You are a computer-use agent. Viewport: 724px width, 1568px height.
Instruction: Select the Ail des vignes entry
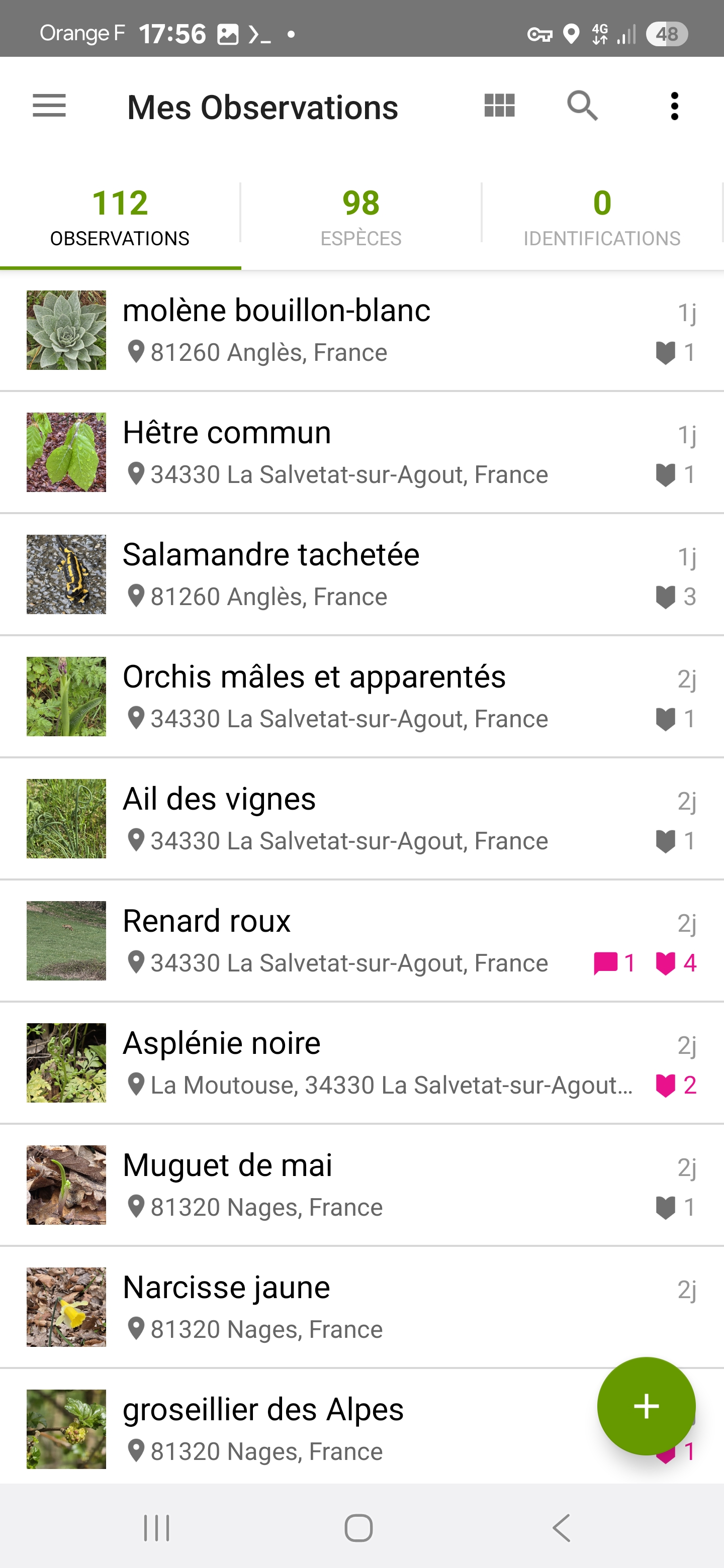[x=361, y=819]
